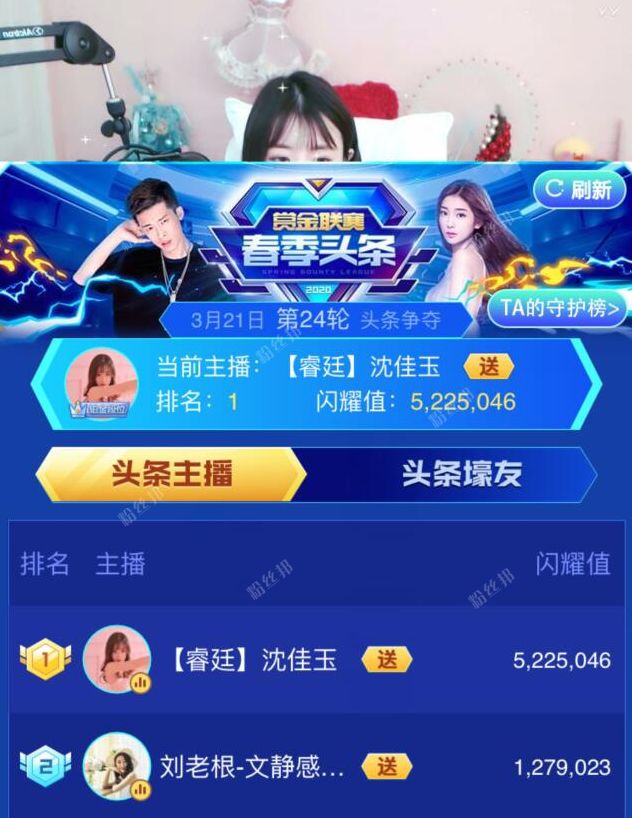
Task: Collapse the panel with top-right chevron
Action: coord(609,10)
